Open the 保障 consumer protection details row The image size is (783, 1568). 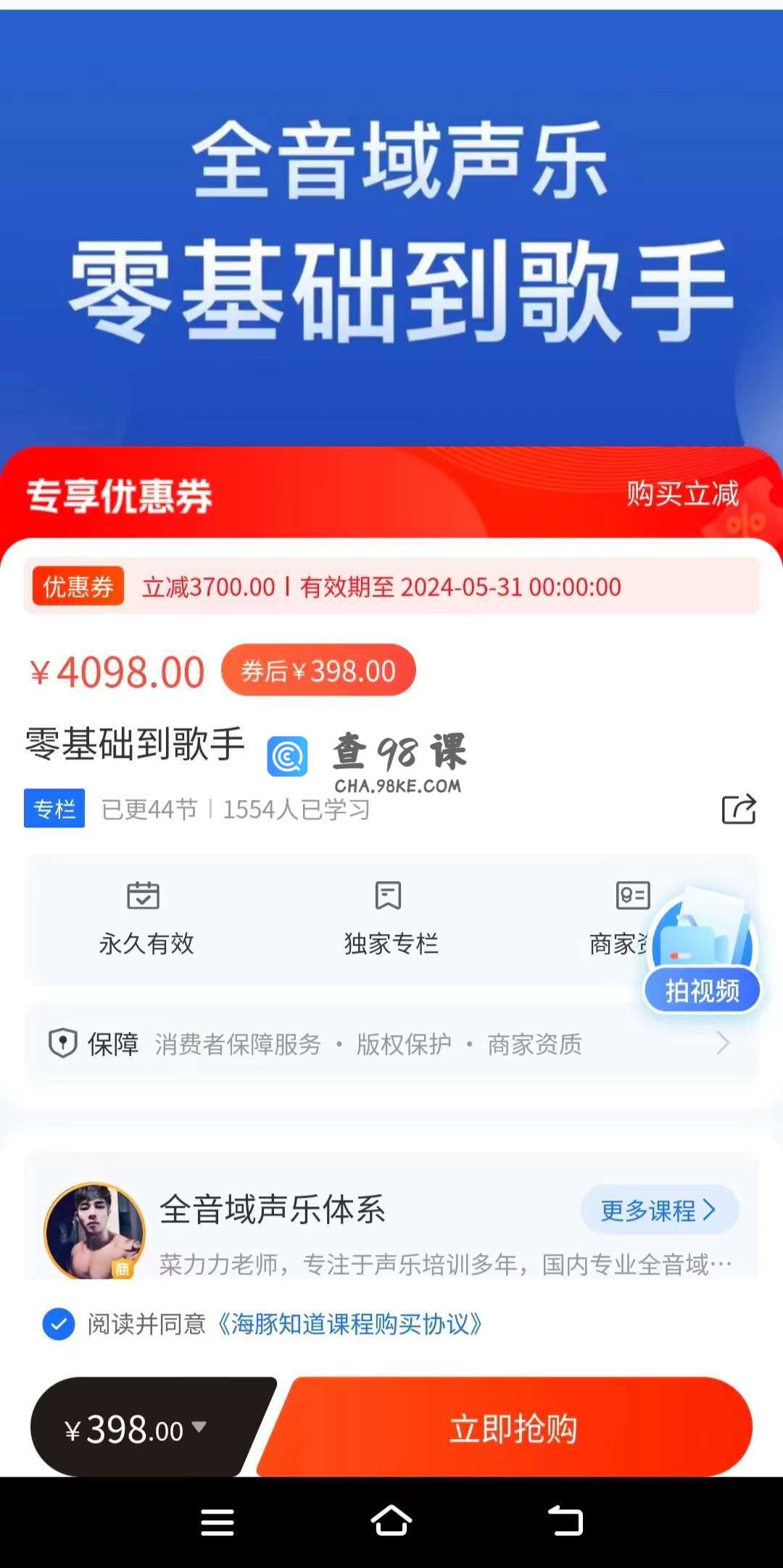[x=391, y=1044]
